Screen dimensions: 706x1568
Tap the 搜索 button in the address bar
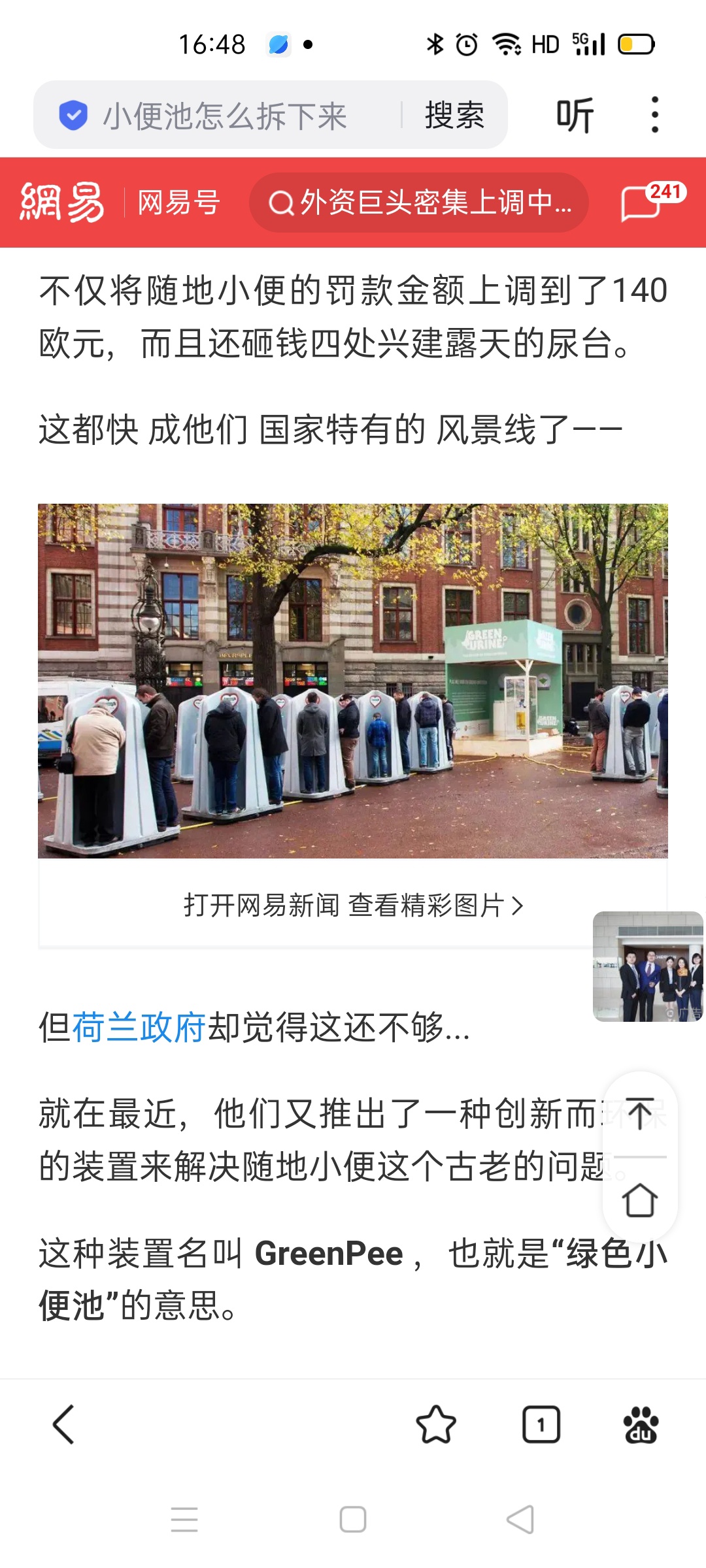pos(454,116)
